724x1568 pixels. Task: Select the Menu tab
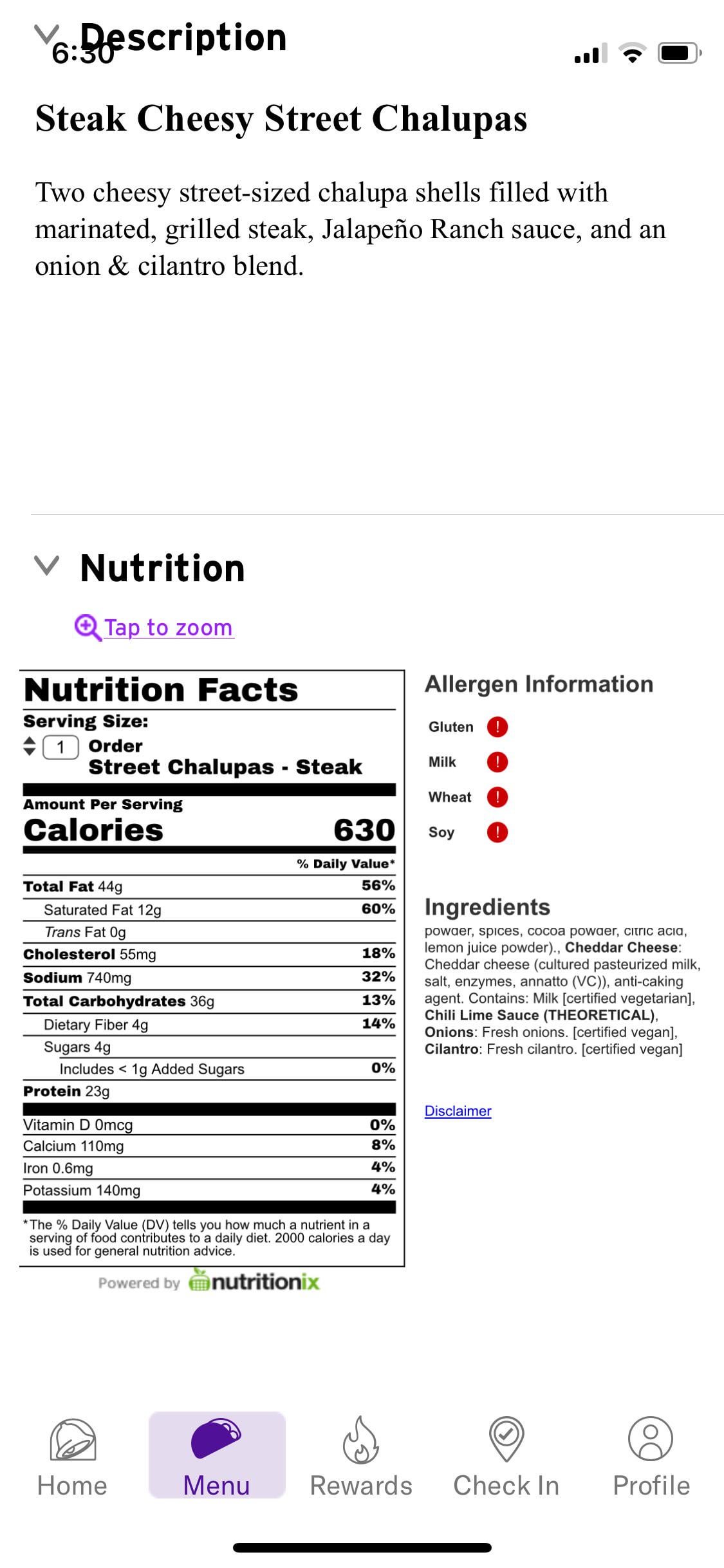(217, 1456)
